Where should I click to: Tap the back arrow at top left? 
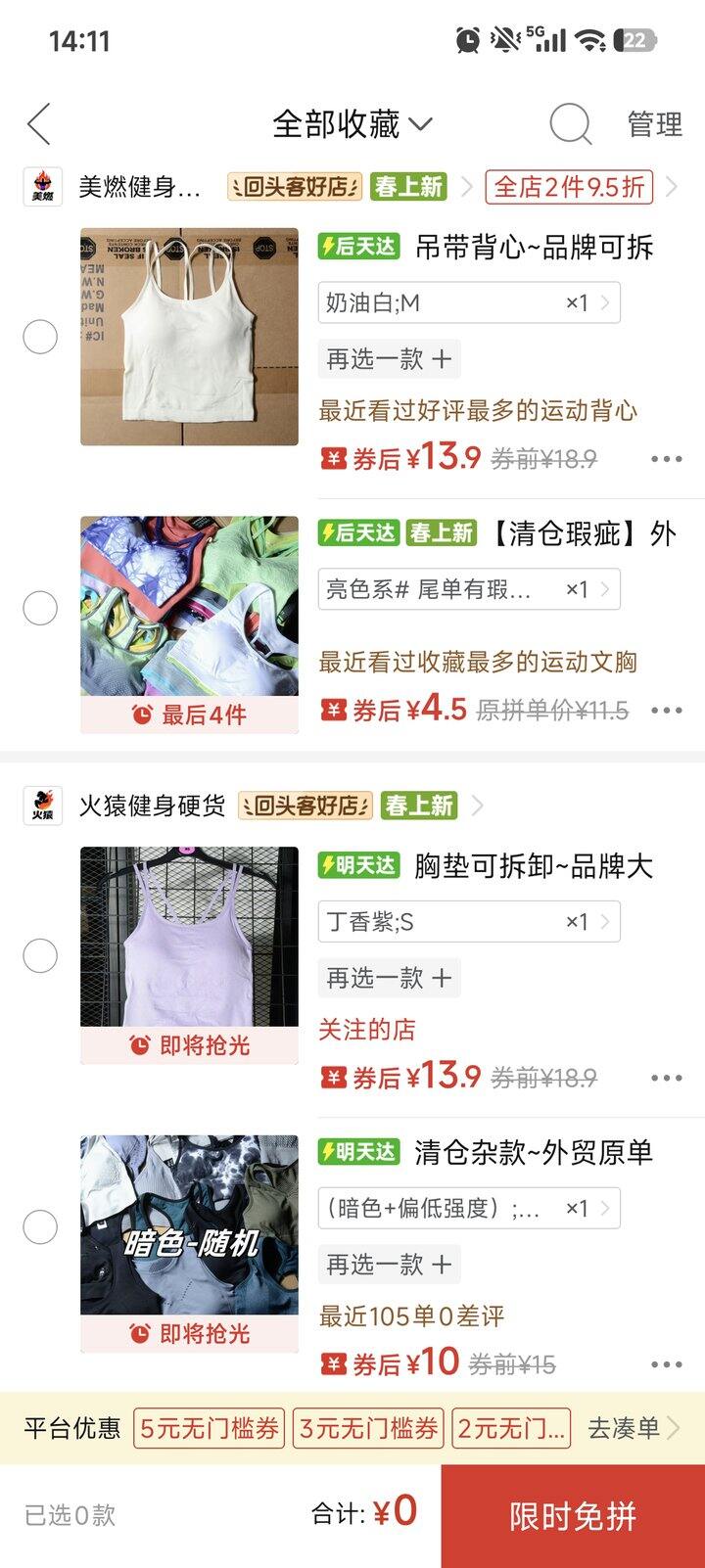pos(37,123)
